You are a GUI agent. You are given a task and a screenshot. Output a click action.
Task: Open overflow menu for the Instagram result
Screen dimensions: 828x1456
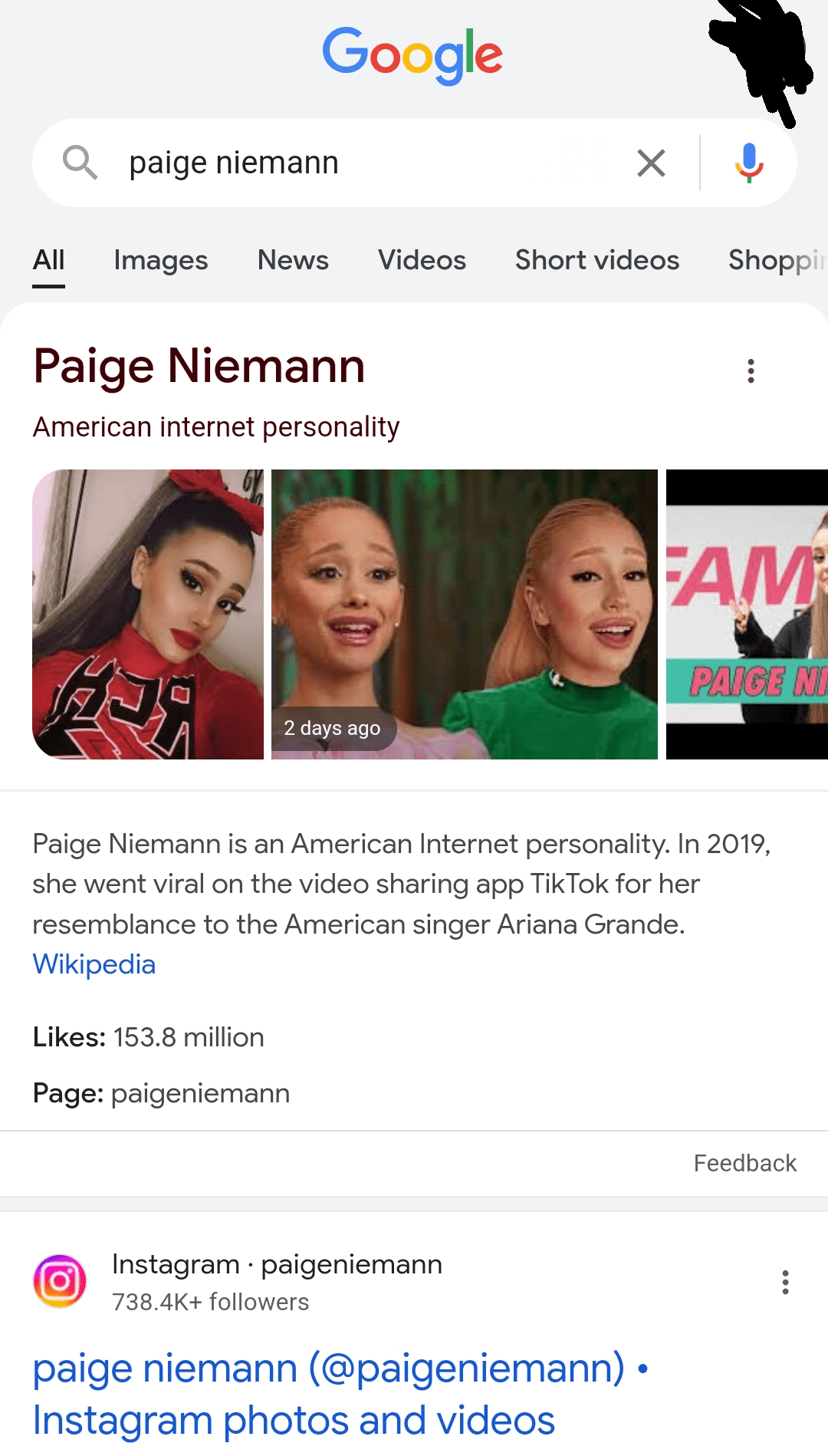click(x=785, y=1282)
